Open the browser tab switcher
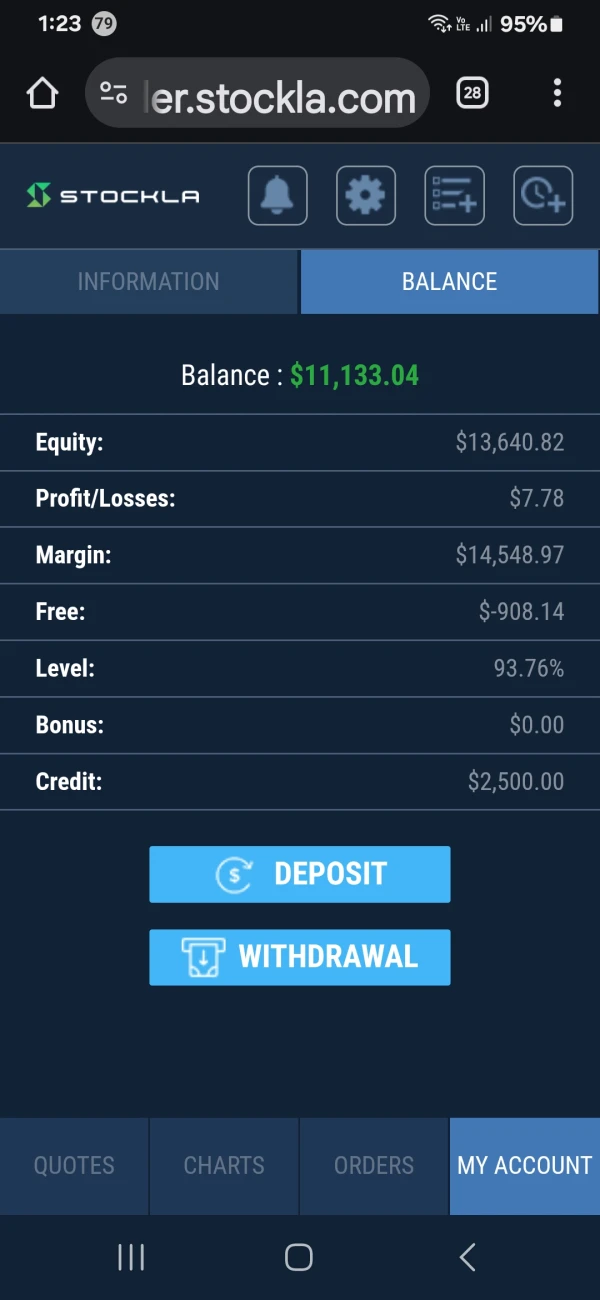 (x=472, y=94)
